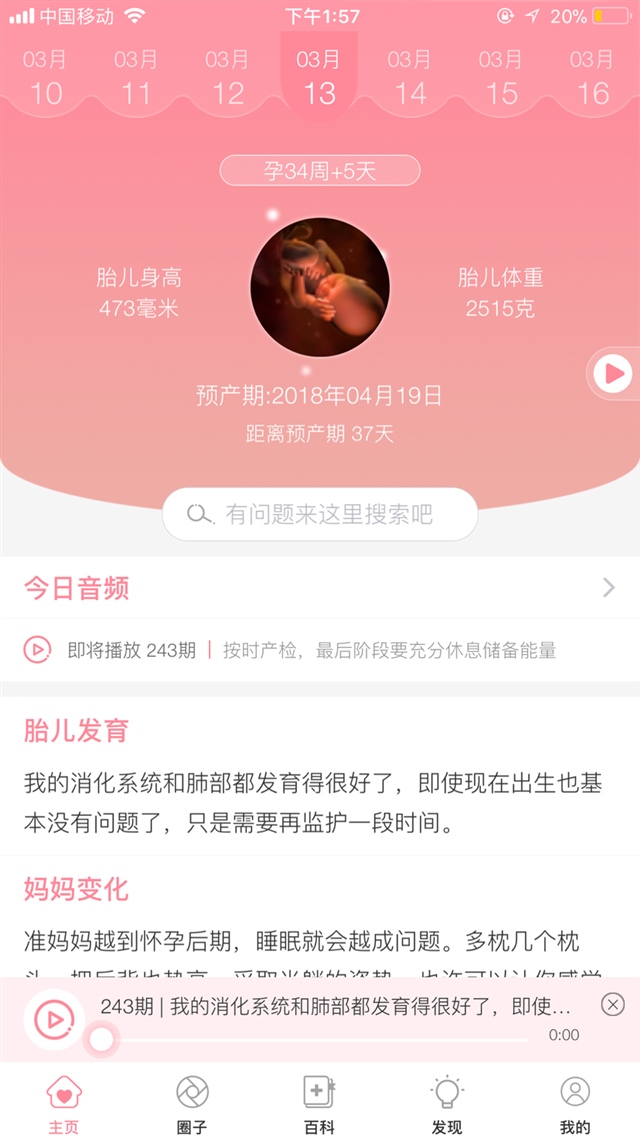
Task: Close the mini audio player
Action: pos(613,1004)
